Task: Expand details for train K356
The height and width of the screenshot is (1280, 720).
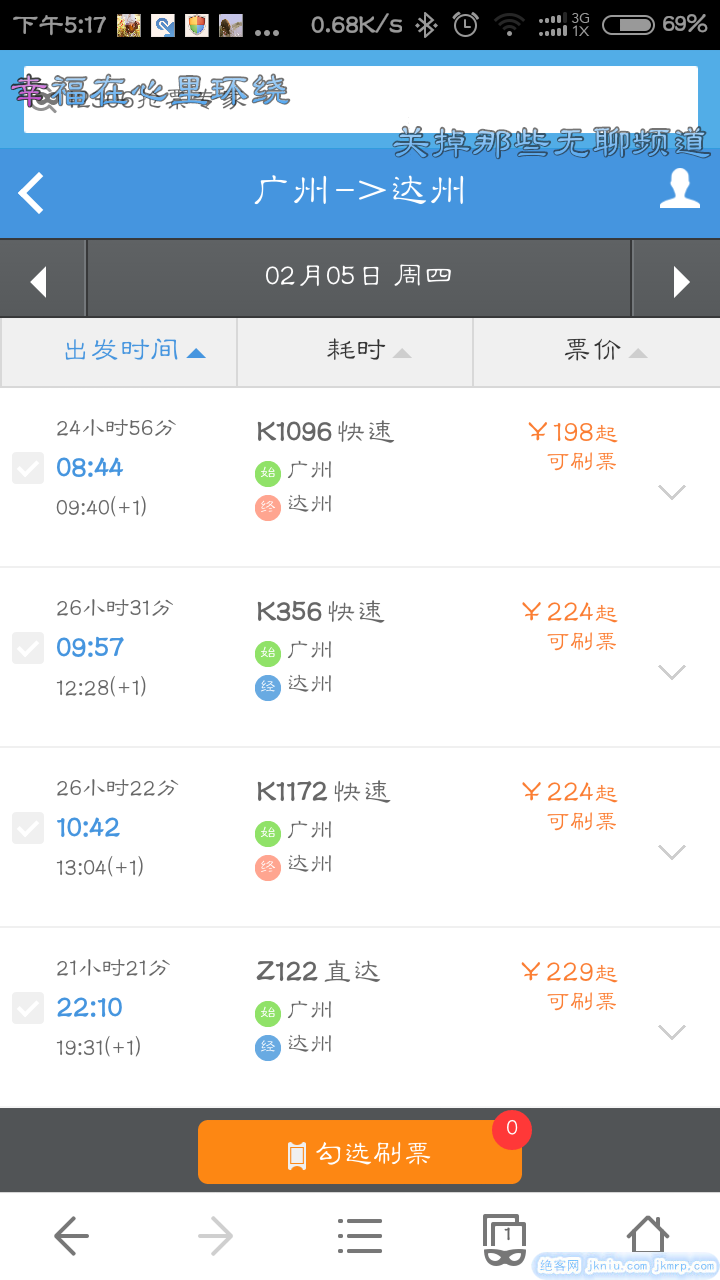Action: coord(672,672)
